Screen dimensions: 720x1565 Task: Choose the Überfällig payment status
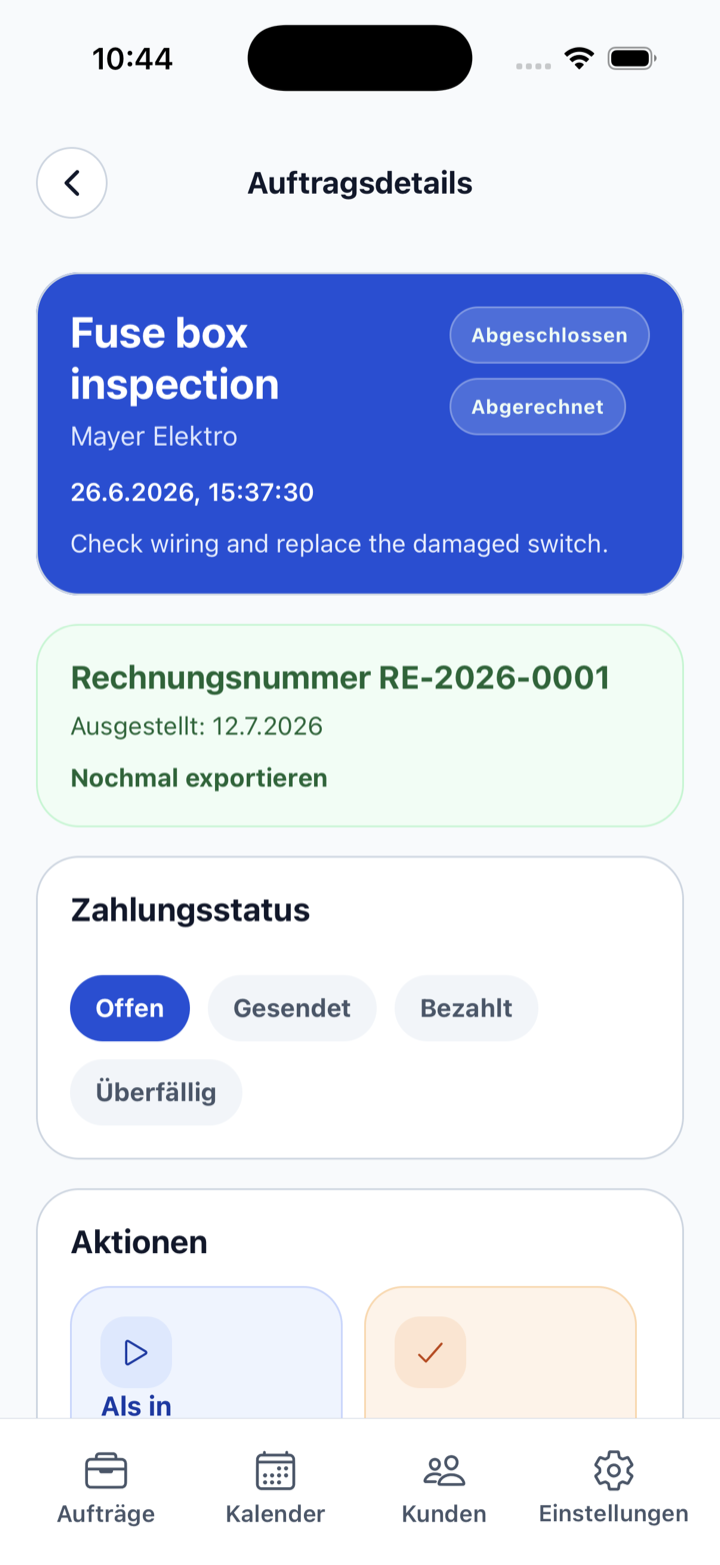coord(156,1092)
